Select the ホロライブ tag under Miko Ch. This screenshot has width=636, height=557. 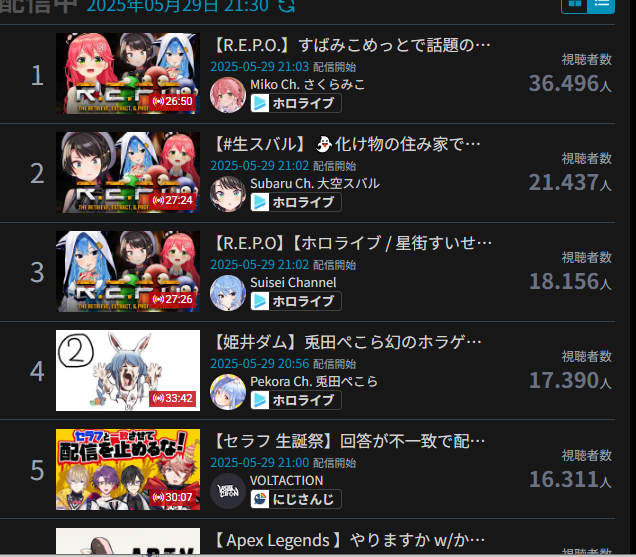click(296, 102)
